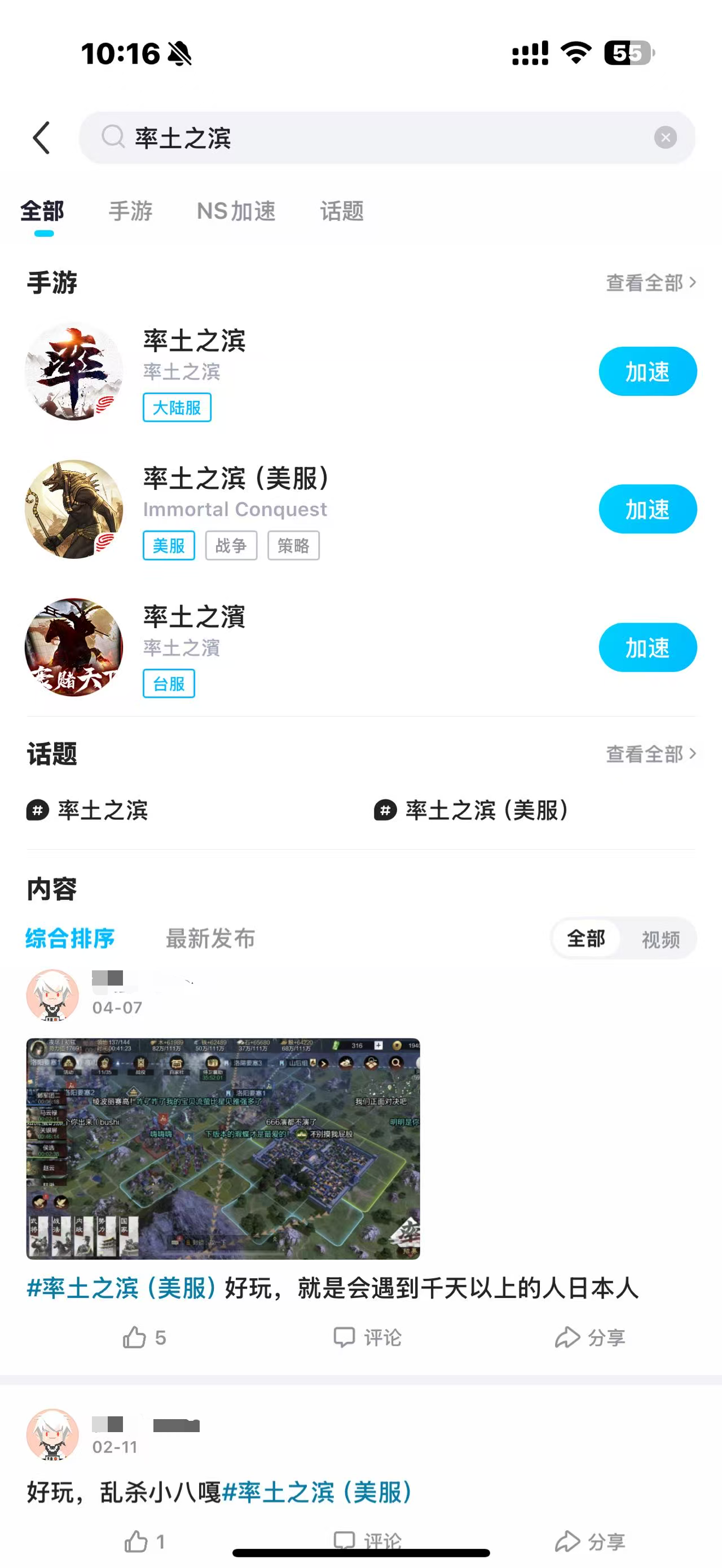Switch to the 手游 tab
722x1568 pixels.
pos(130,211)
